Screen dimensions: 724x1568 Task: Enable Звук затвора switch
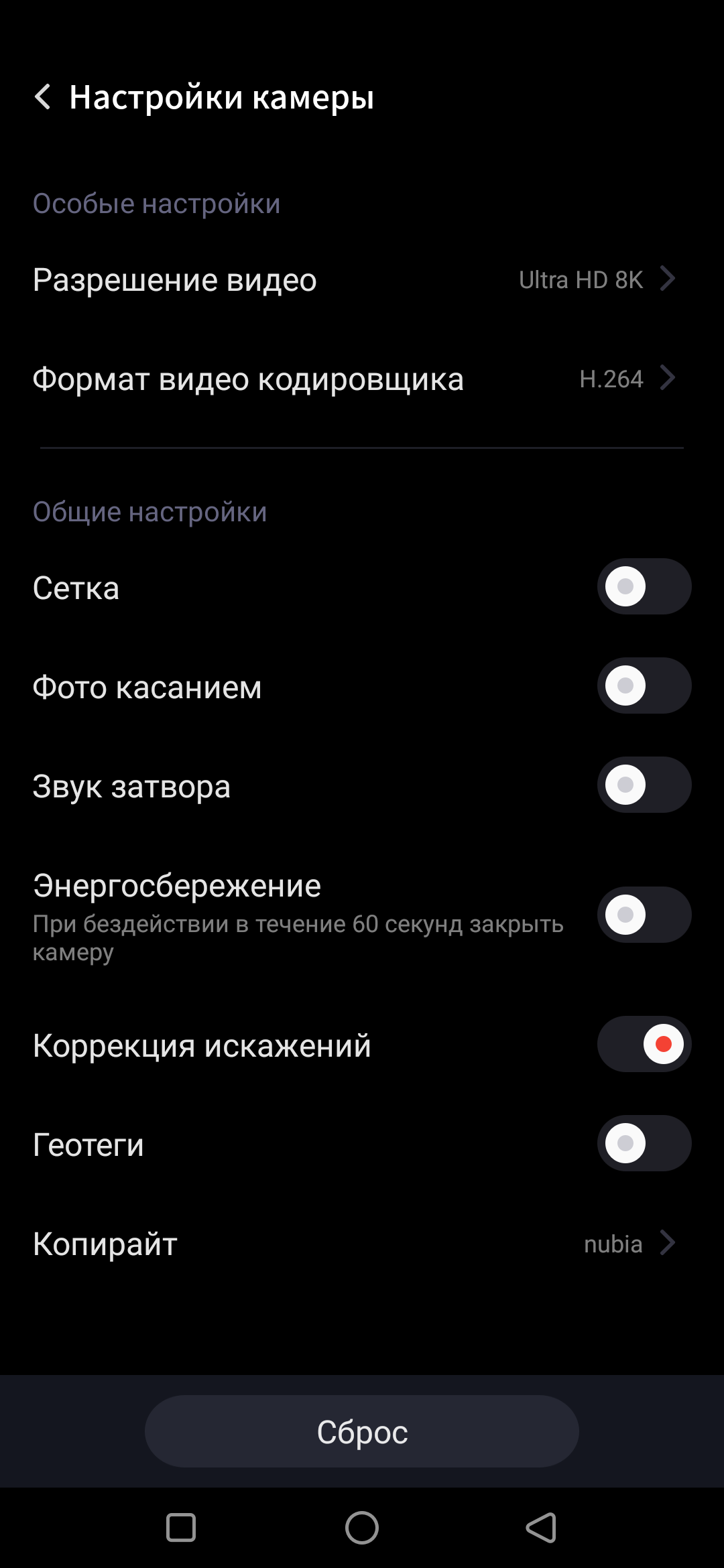pos(644,785)
